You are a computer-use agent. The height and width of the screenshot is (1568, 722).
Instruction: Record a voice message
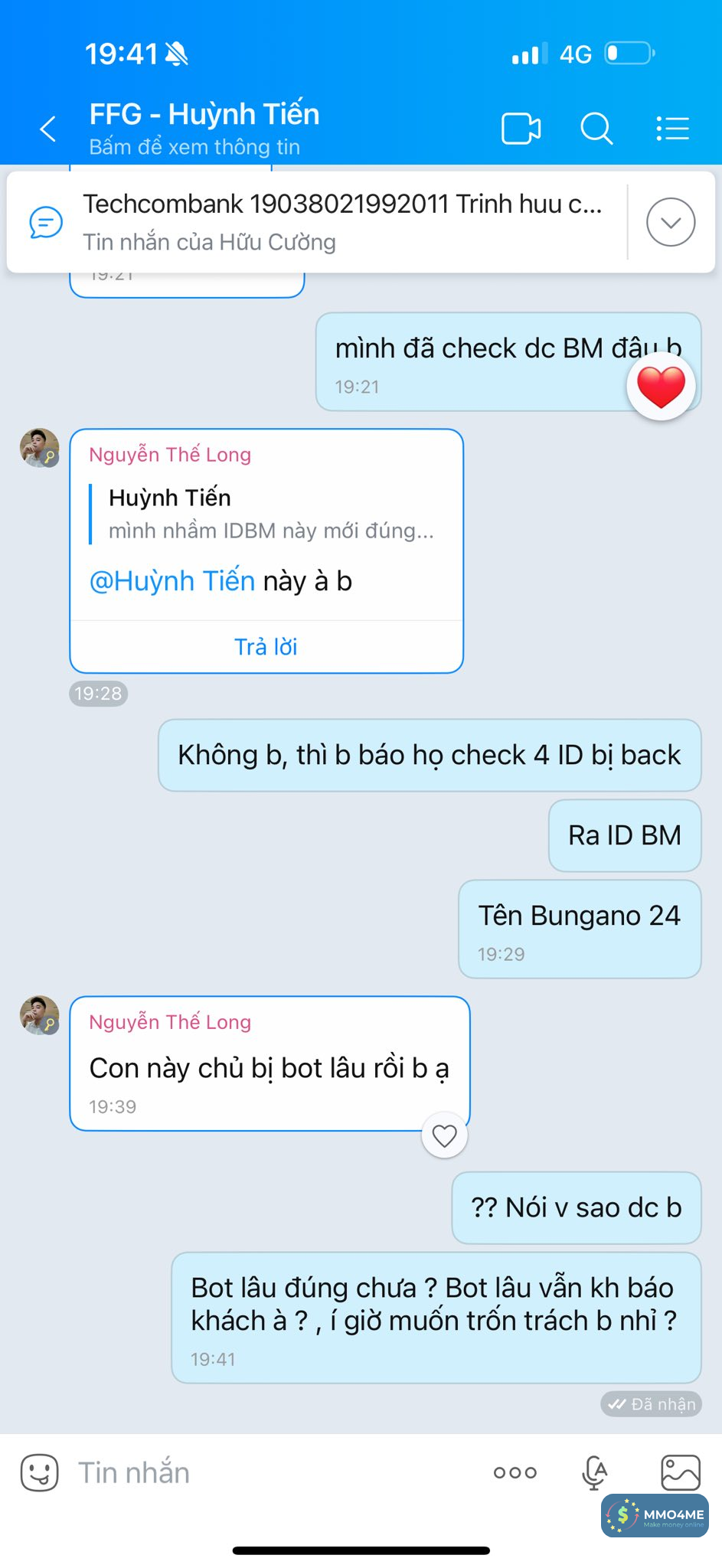pos(594,1472)
